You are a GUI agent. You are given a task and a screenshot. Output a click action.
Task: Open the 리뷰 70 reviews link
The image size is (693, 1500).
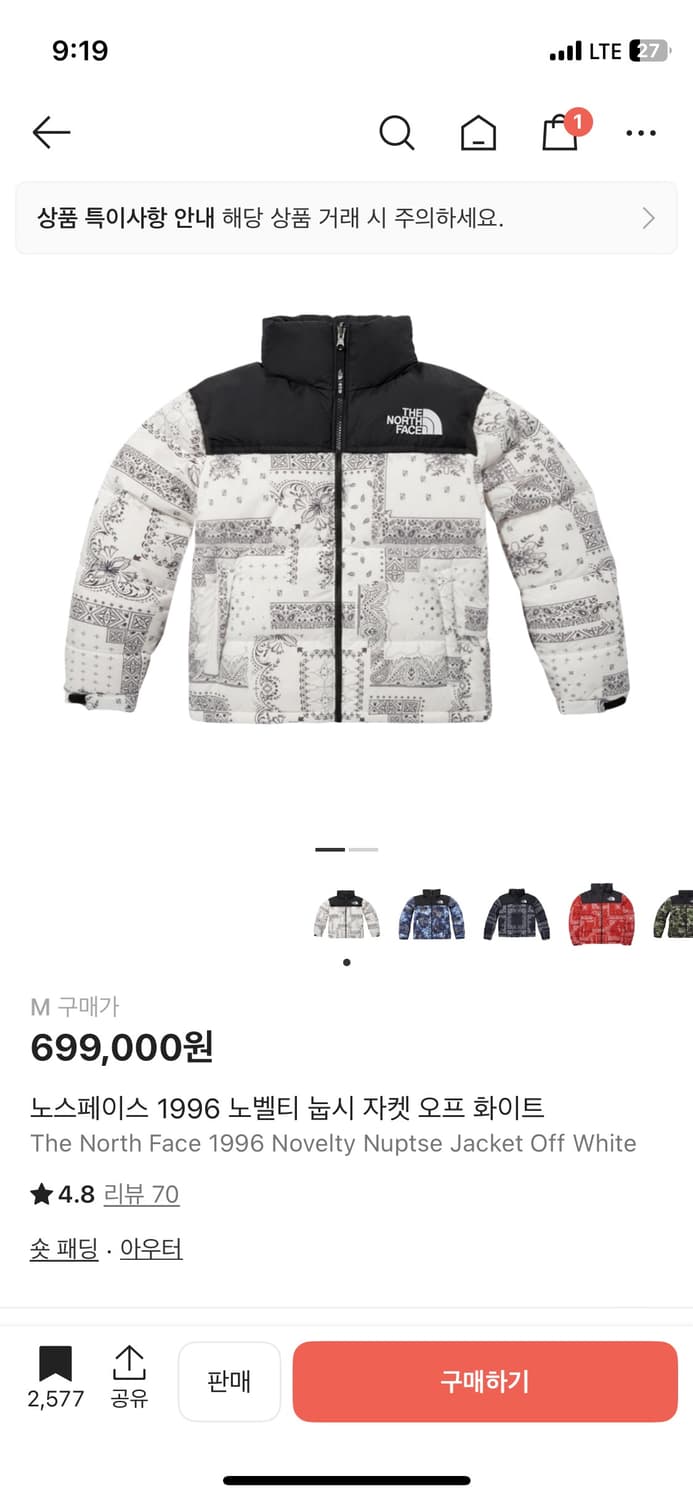141,1194
